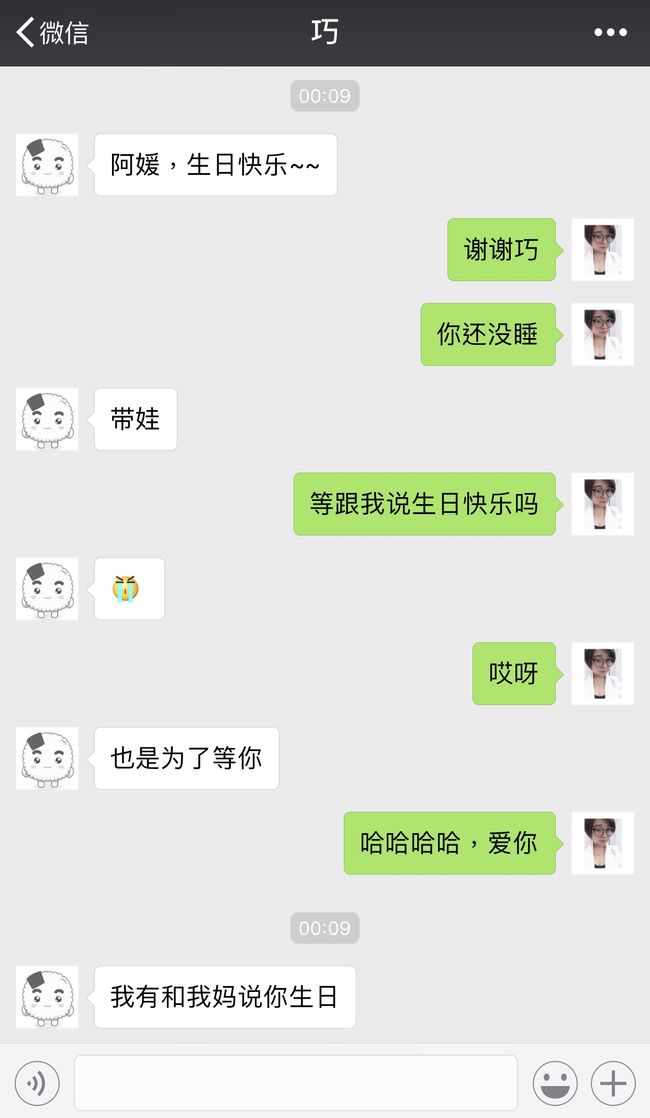The image size is (650, 1118).
Task: Open the plus attachments menu
Action: pyautogui.click(x=613, y=1083)
